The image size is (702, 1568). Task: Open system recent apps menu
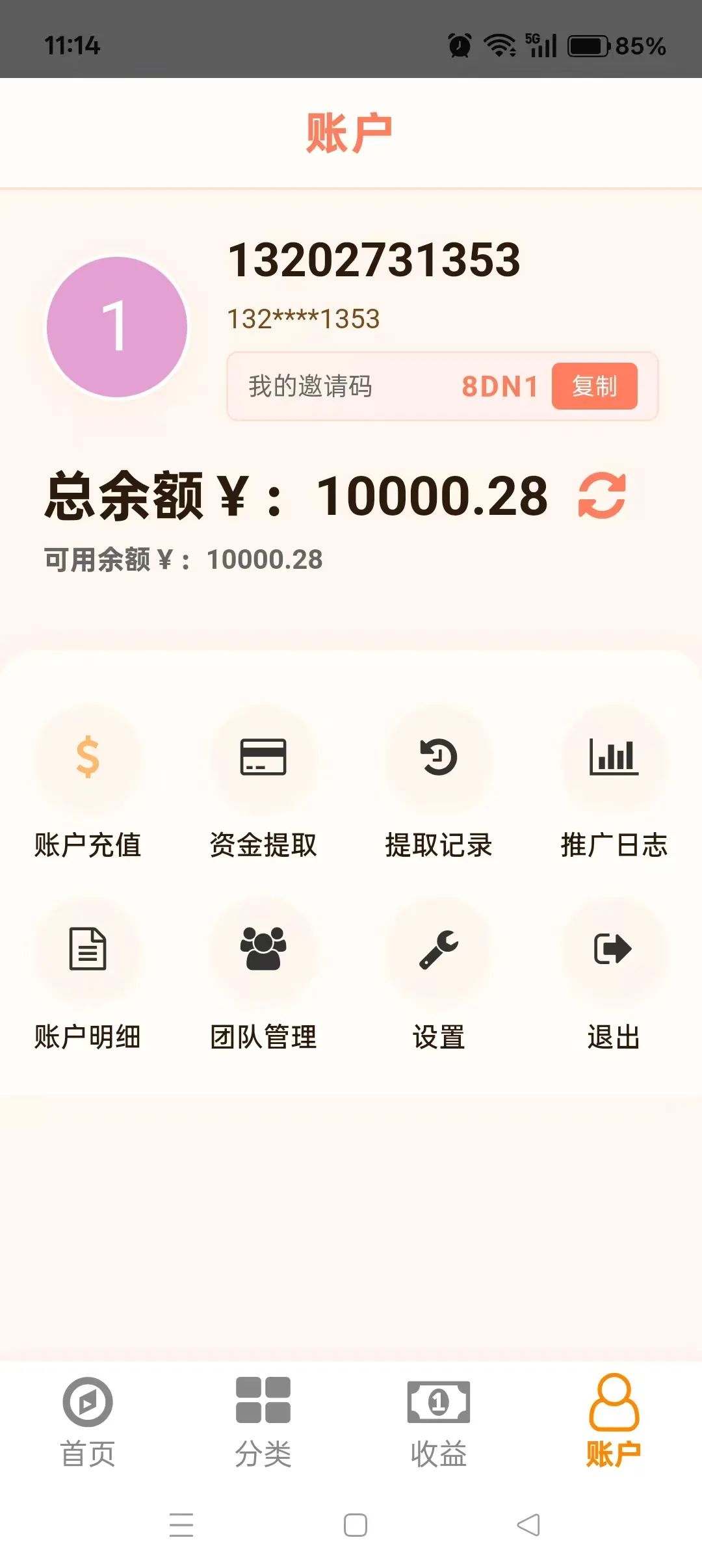[181, 1525]
